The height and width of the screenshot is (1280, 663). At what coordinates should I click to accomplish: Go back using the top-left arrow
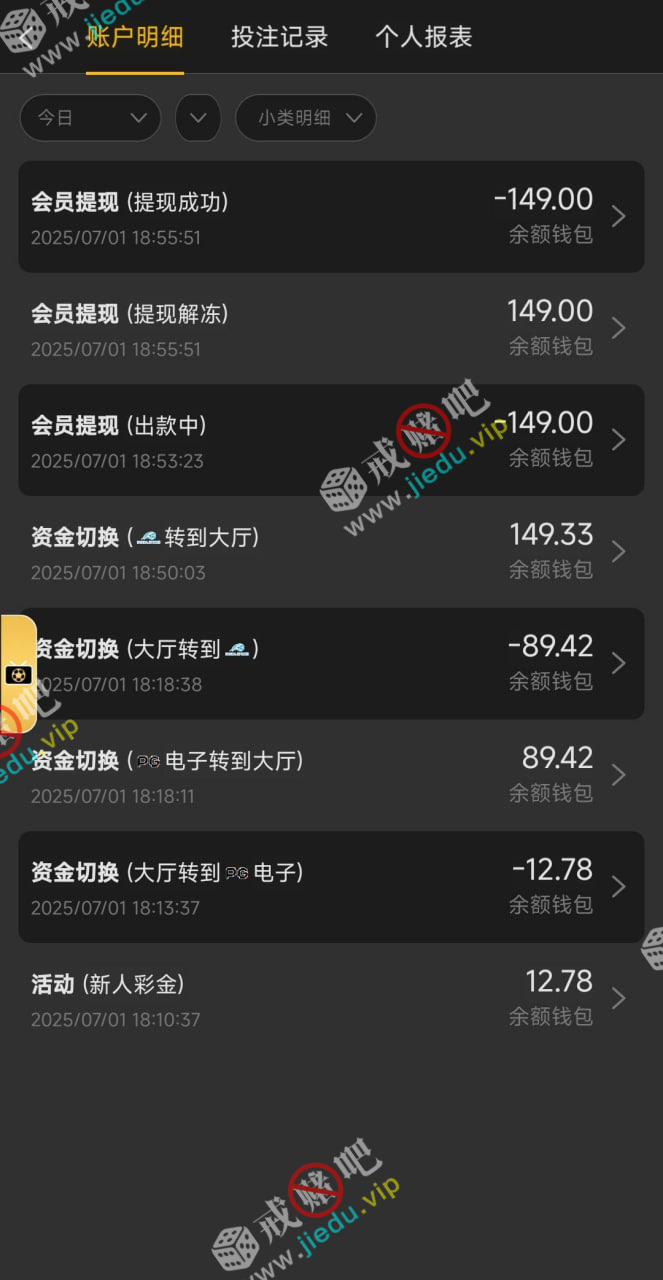point(25,38)
